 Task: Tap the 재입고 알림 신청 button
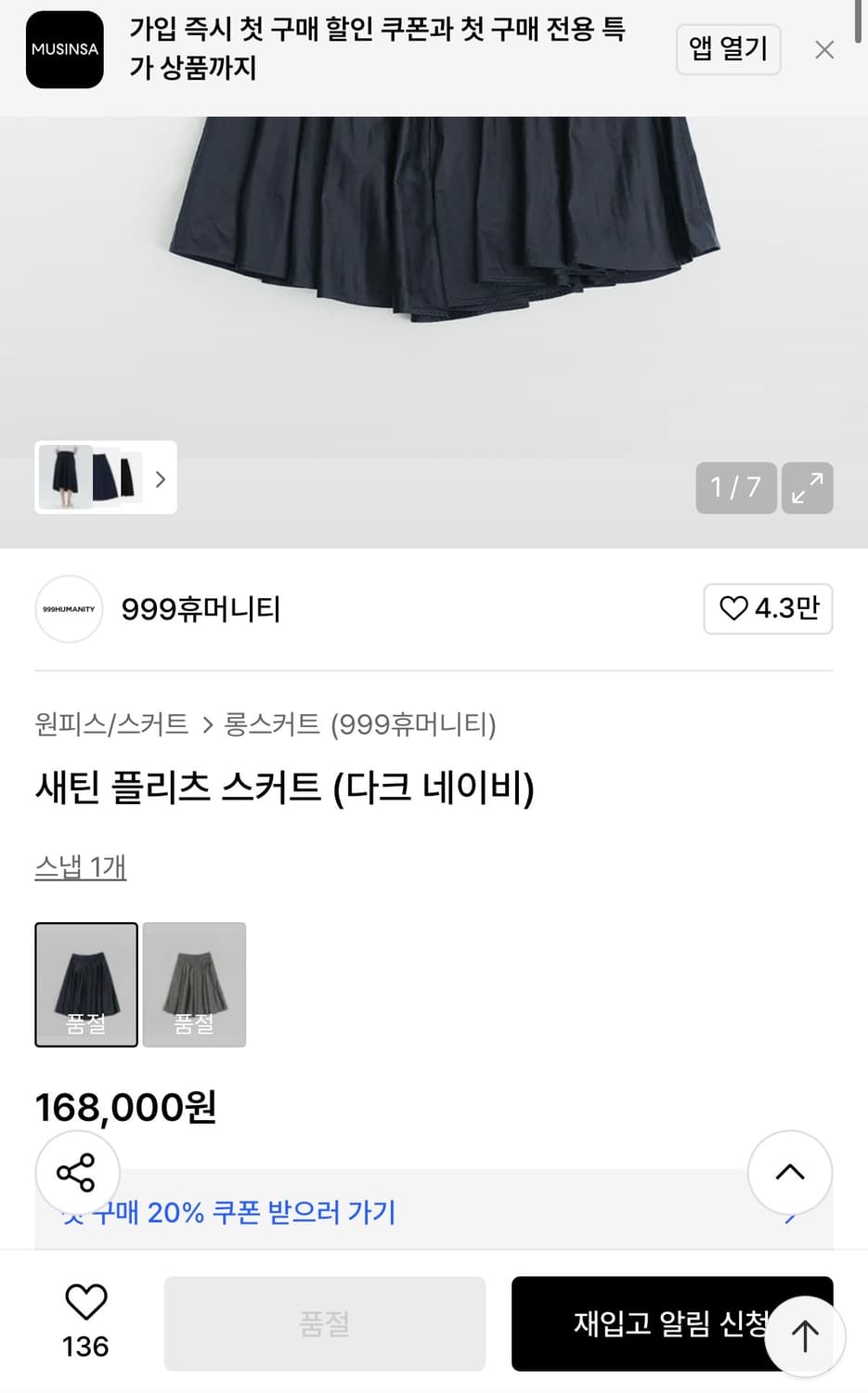click(x=650, y=1323)
